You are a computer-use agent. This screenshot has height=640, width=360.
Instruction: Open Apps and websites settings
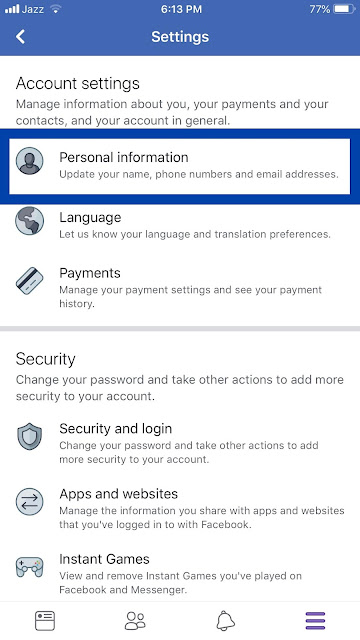(180, 509)
